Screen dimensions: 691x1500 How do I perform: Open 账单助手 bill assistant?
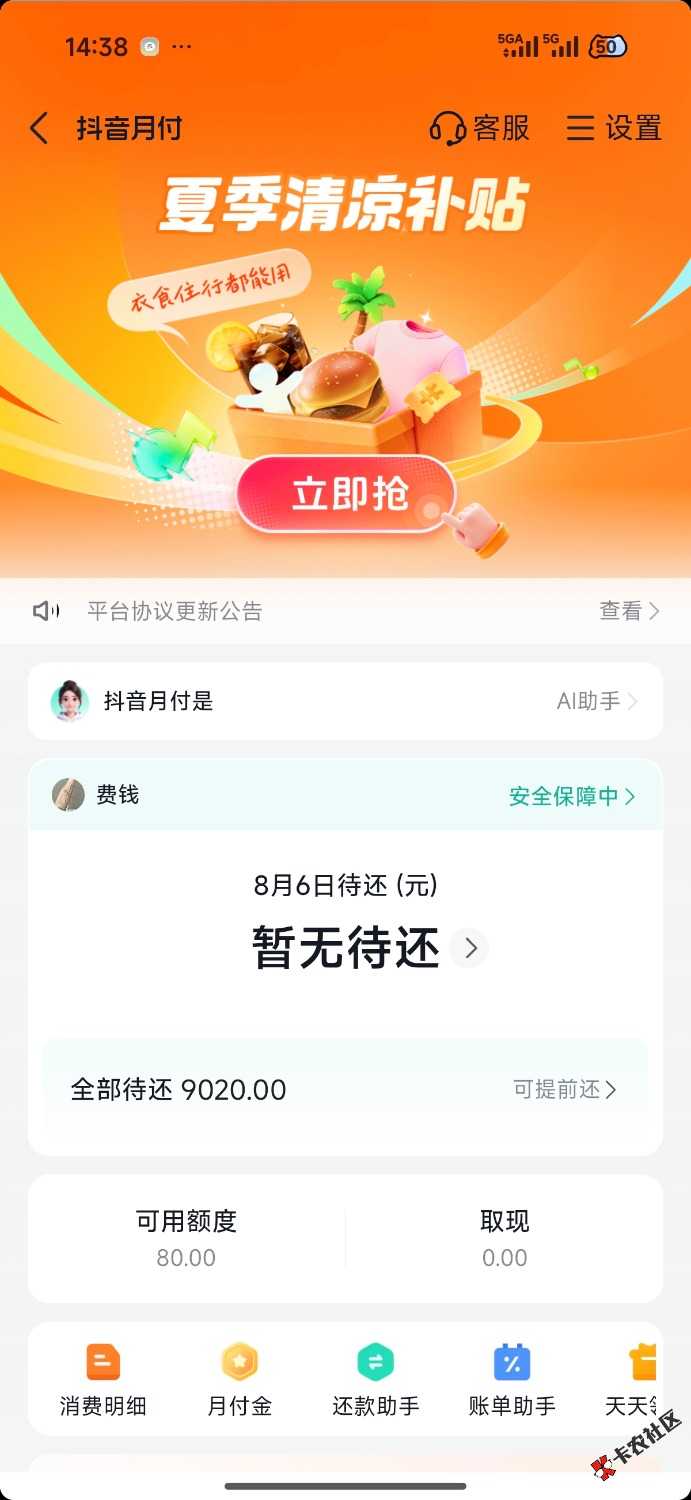pos(512,1381)
